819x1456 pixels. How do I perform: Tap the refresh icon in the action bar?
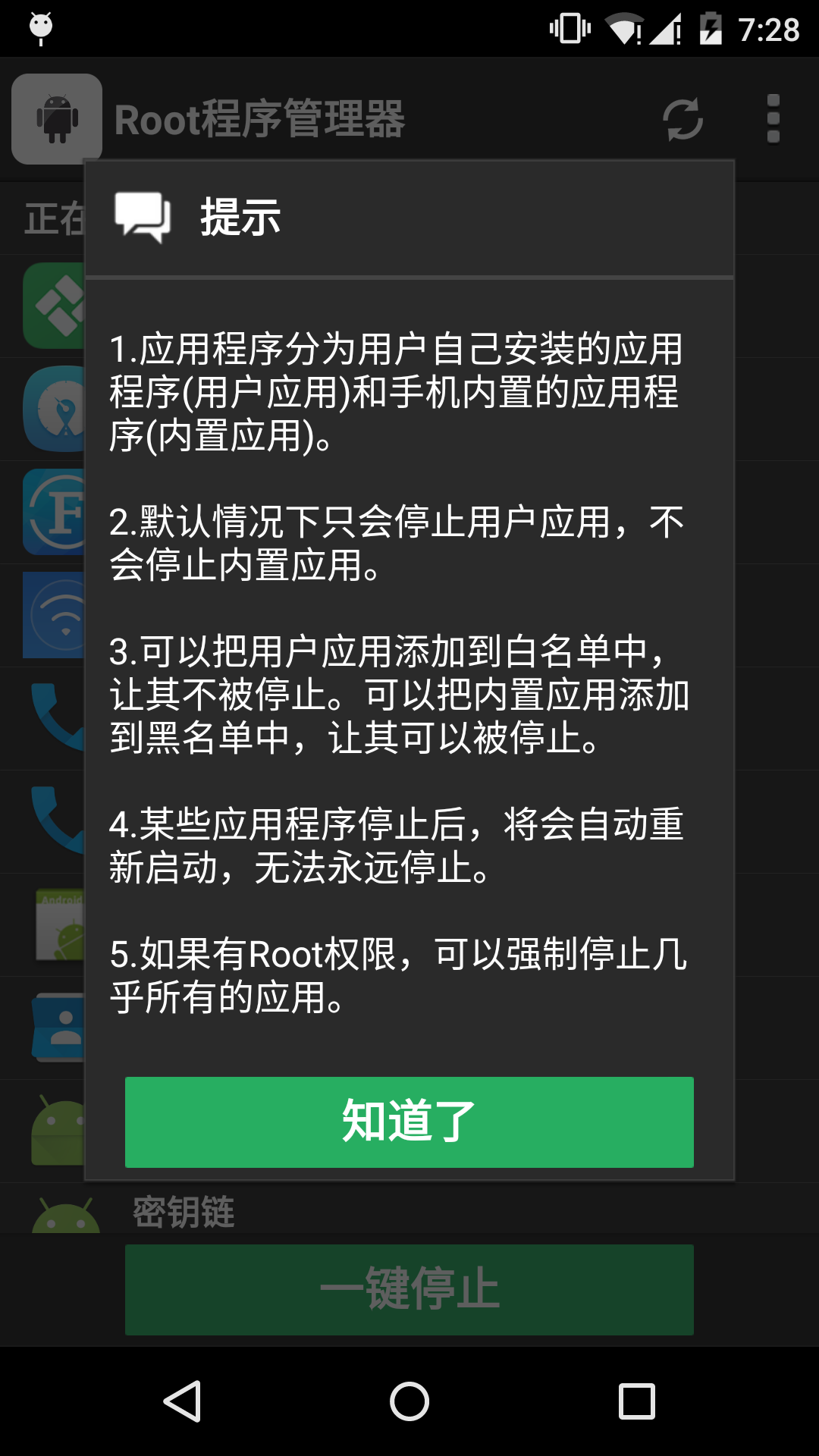[x=682, y=120]
